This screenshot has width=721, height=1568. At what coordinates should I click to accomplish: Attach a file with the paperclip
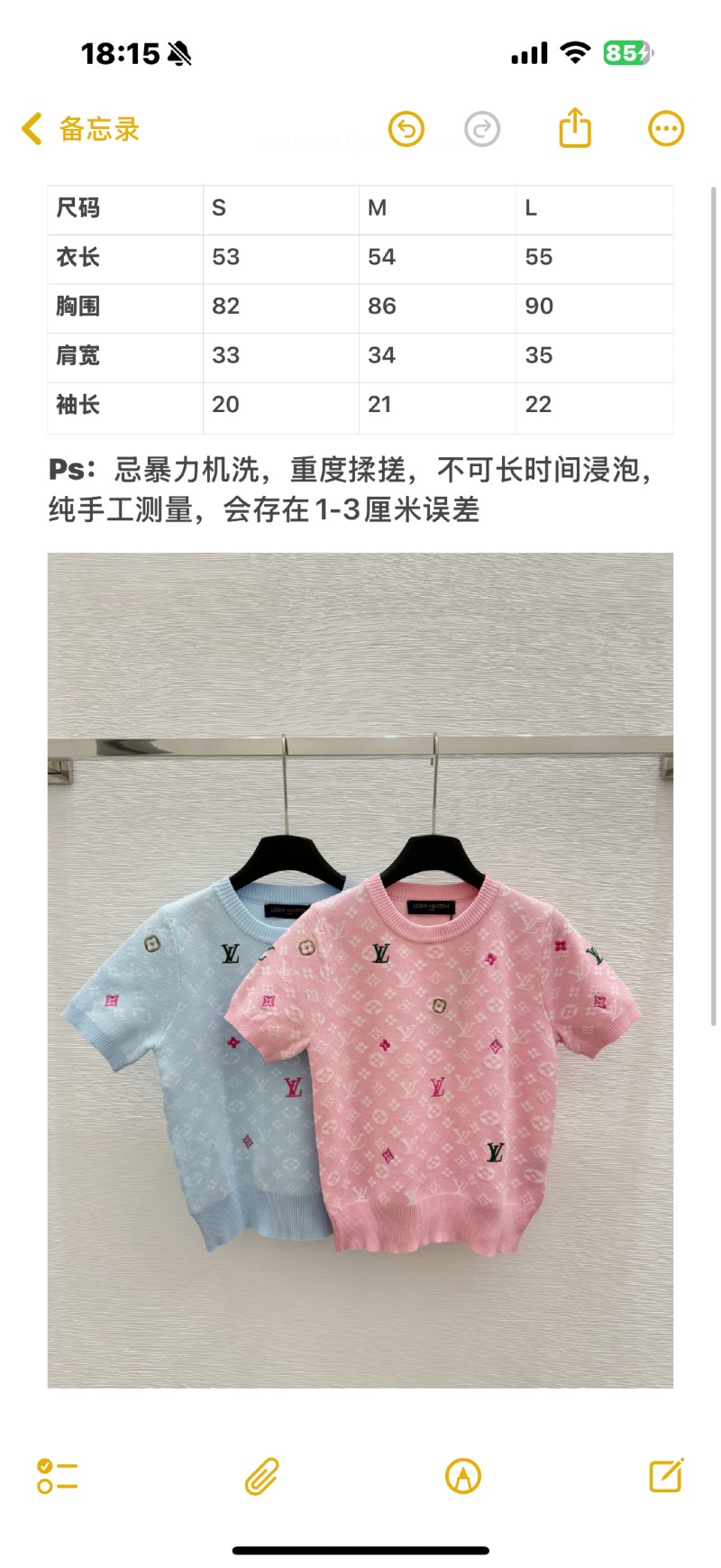coord(262,1476)
